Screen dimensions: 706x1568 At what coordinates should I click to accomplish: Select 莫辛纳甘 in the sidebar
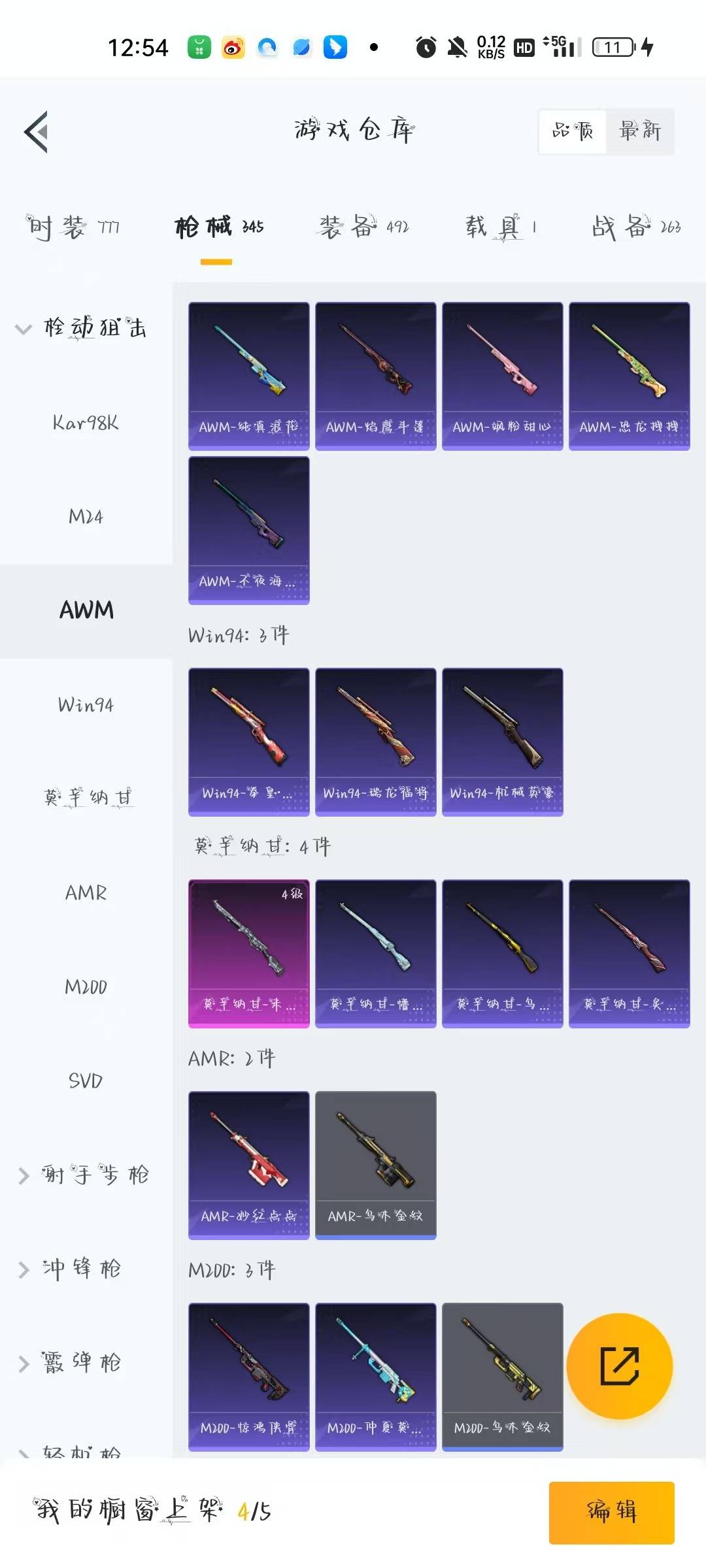(86, 798)
